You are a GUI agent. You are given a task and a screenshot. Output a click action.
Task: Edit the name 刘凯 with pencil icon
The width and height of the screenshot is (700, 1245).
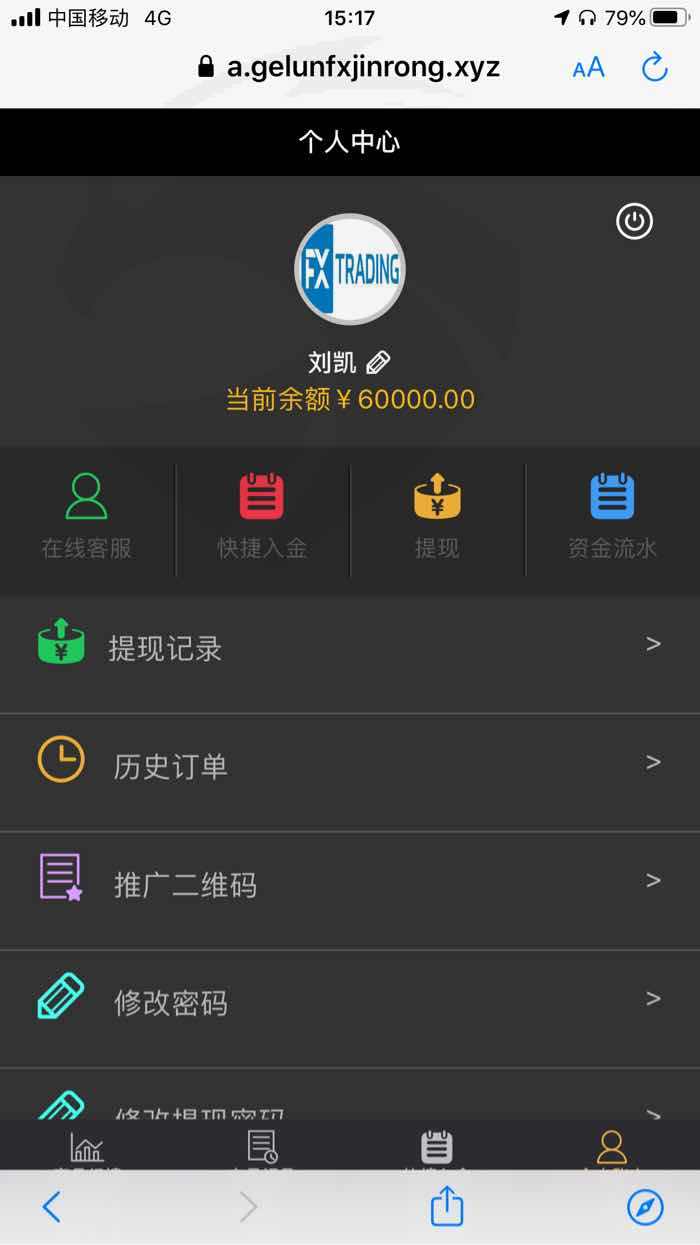[378, 362]
